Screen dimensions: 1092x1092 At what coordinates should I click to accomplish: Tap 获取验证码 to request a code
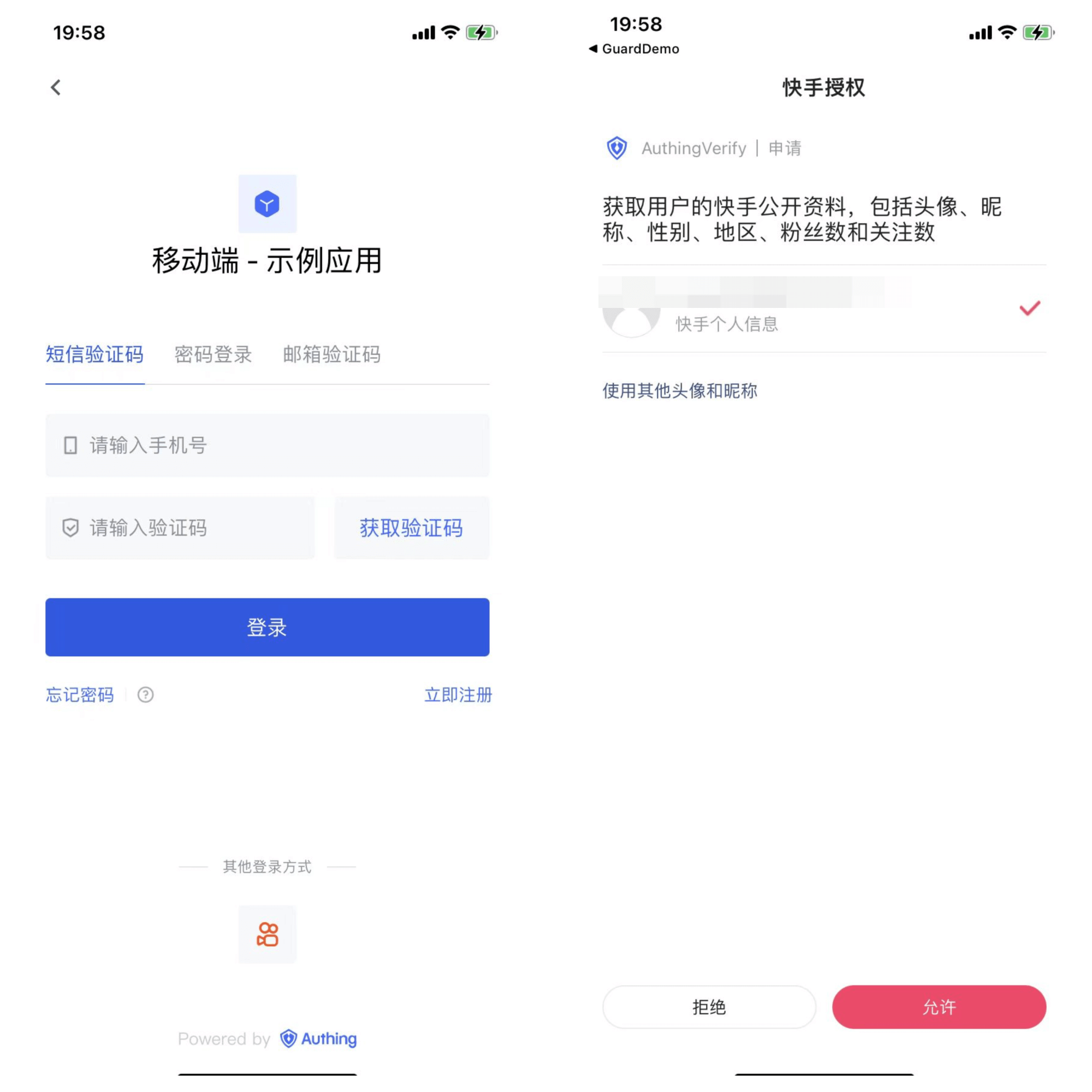[411, 528]
